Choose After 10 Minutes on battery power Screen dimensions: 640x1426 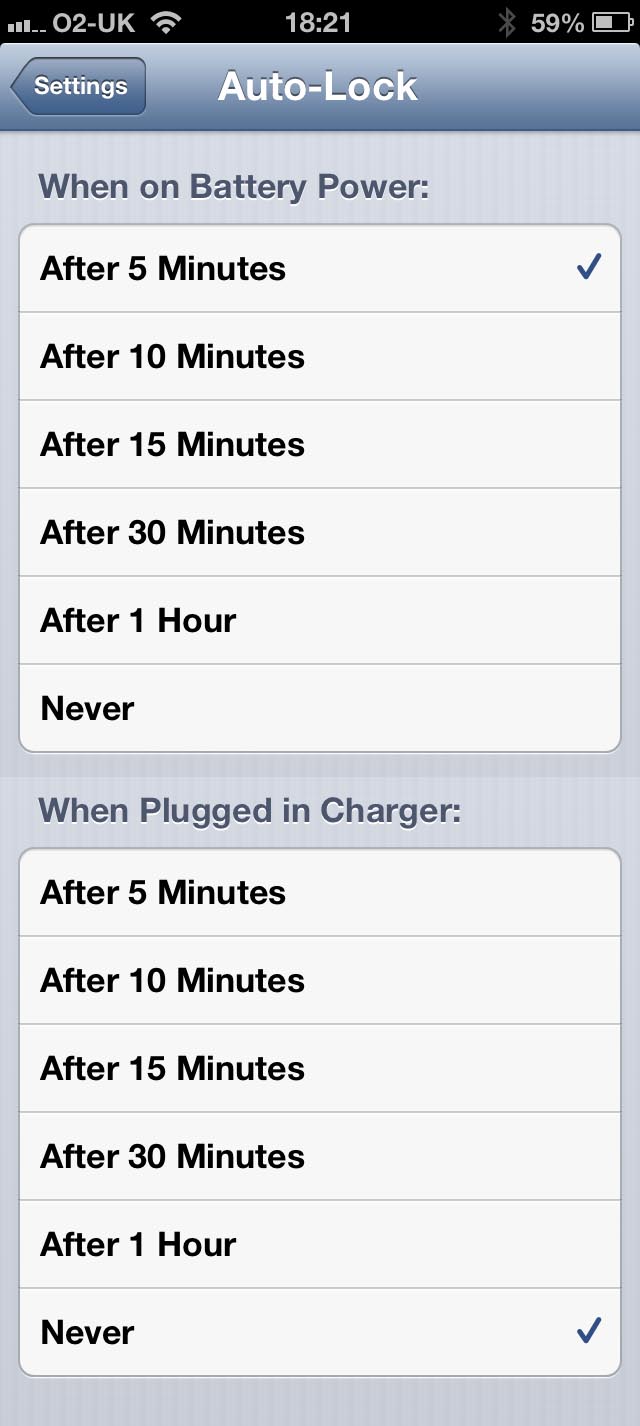(x=320, y=357)
